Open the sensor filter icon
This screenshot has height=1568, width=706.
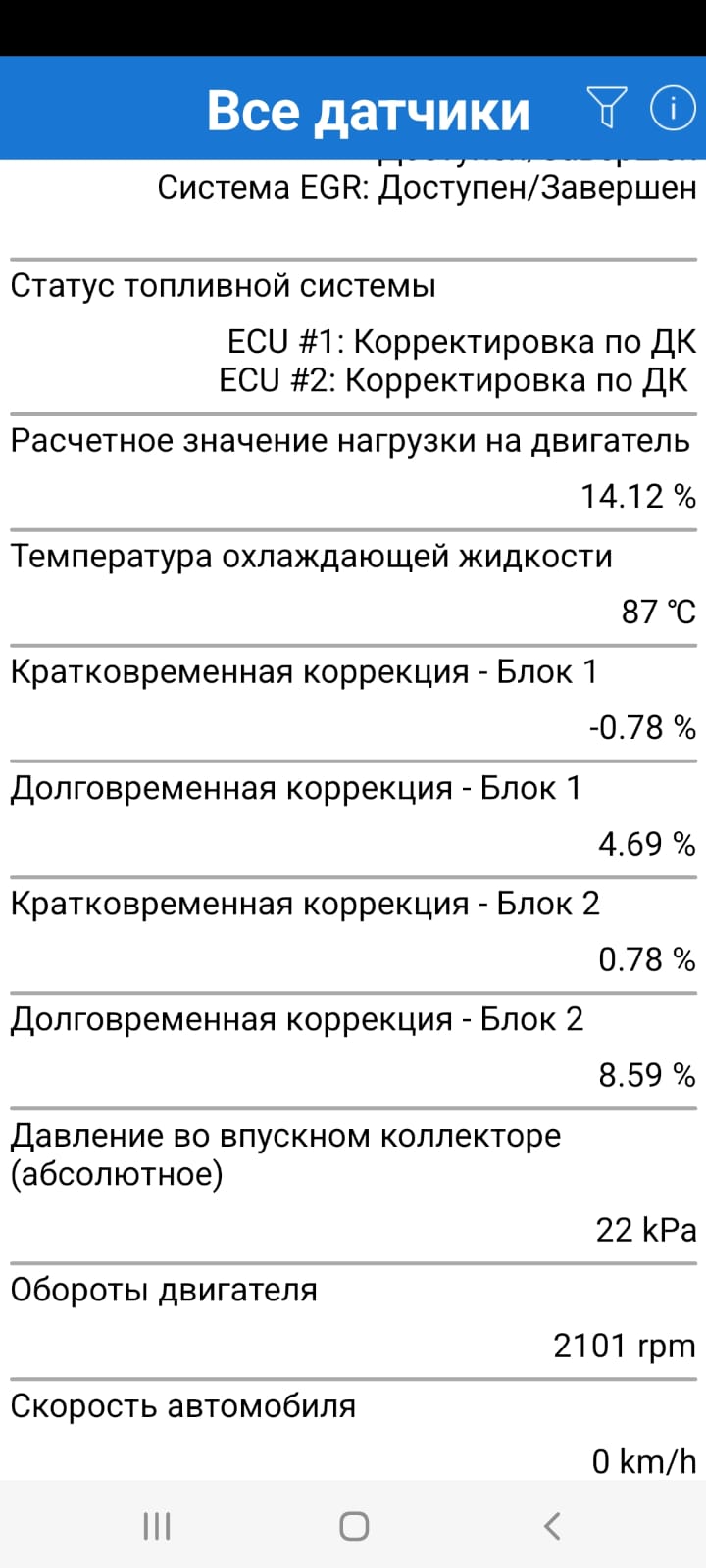(x=607, y=108)
